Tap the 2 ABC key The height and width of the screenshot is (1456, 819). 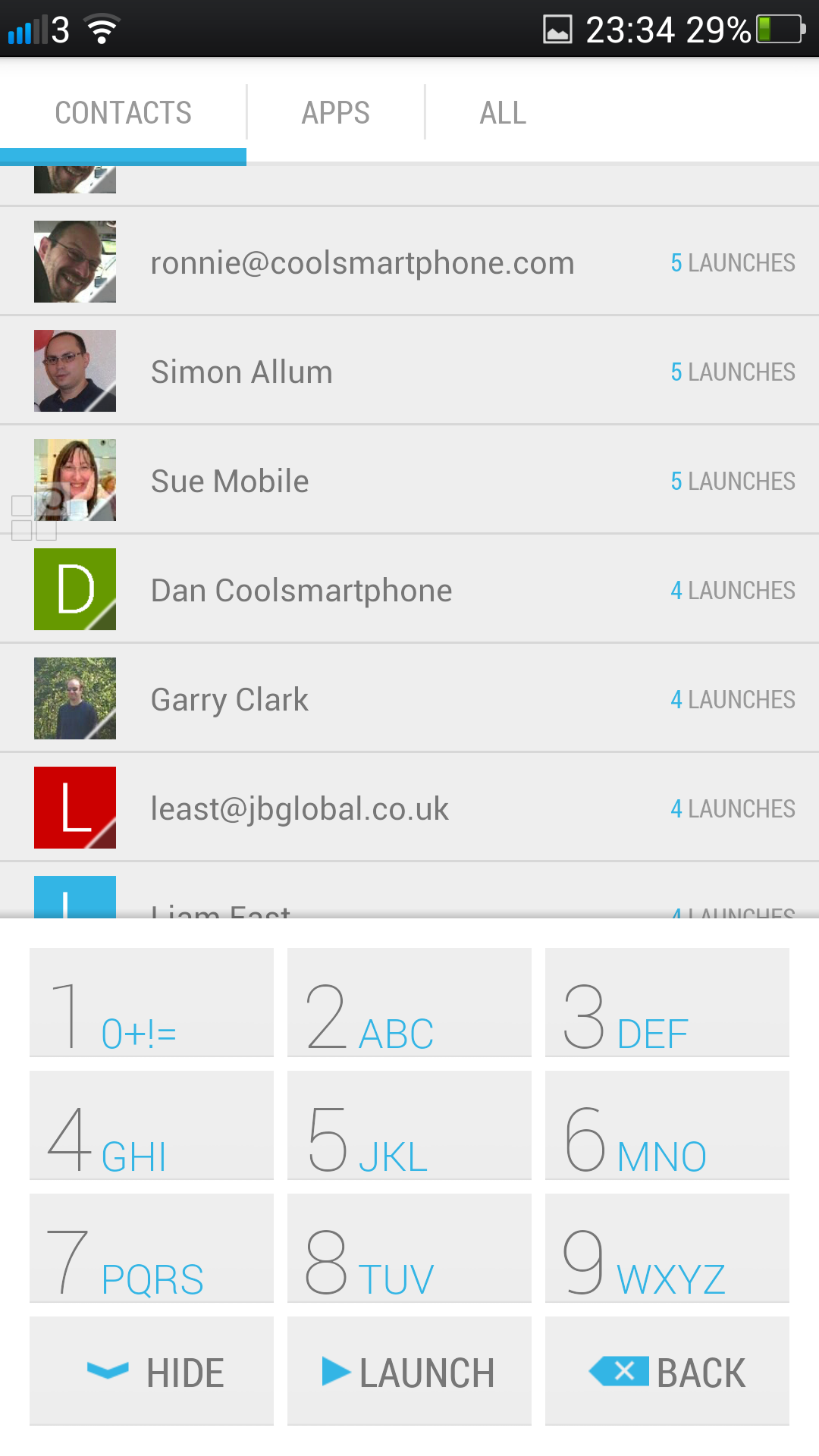click(x=409, y=1003)
